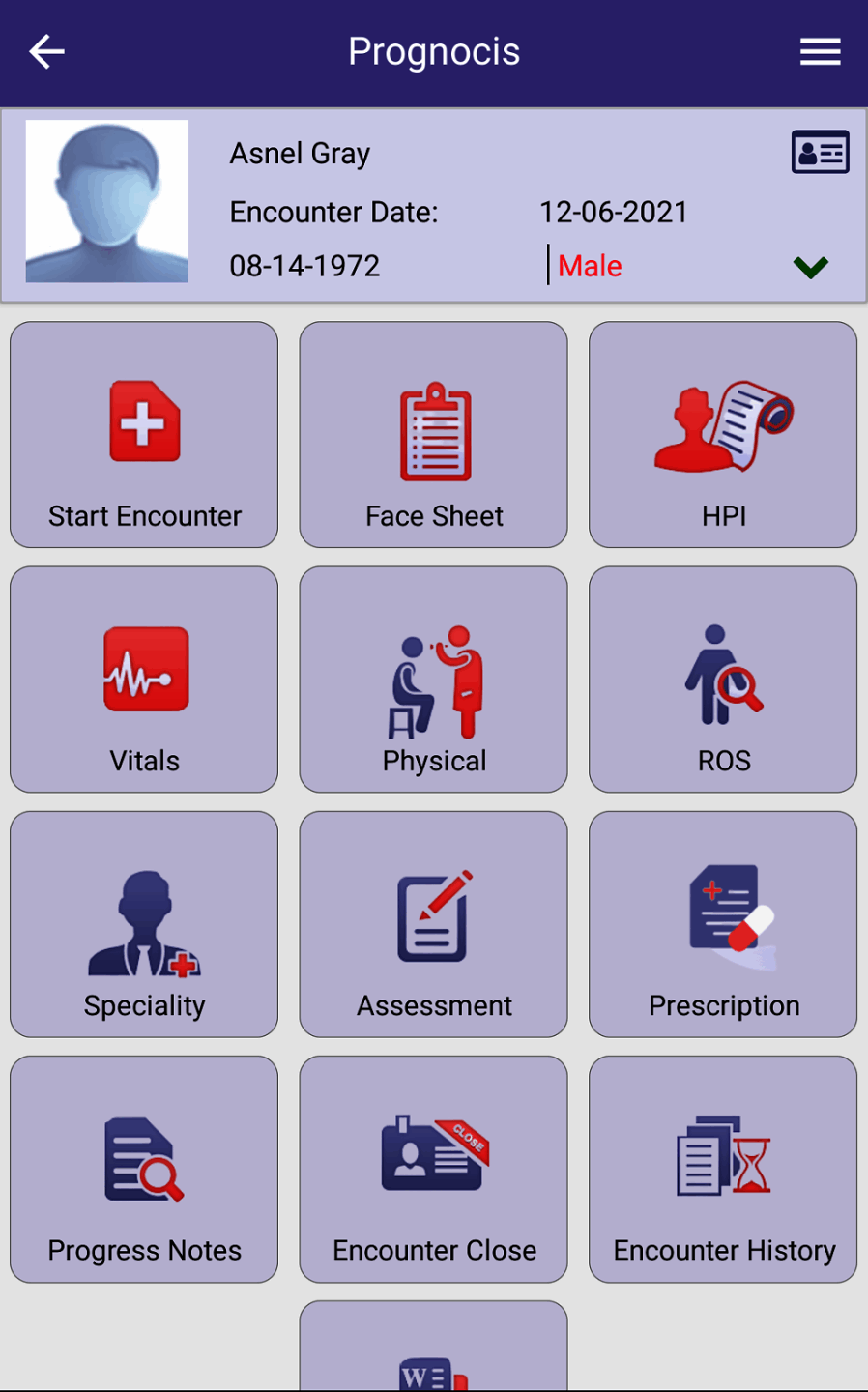Tap the Encounter Close tile
Screen dimensions: 868x1392
(x=434, y=1169)
